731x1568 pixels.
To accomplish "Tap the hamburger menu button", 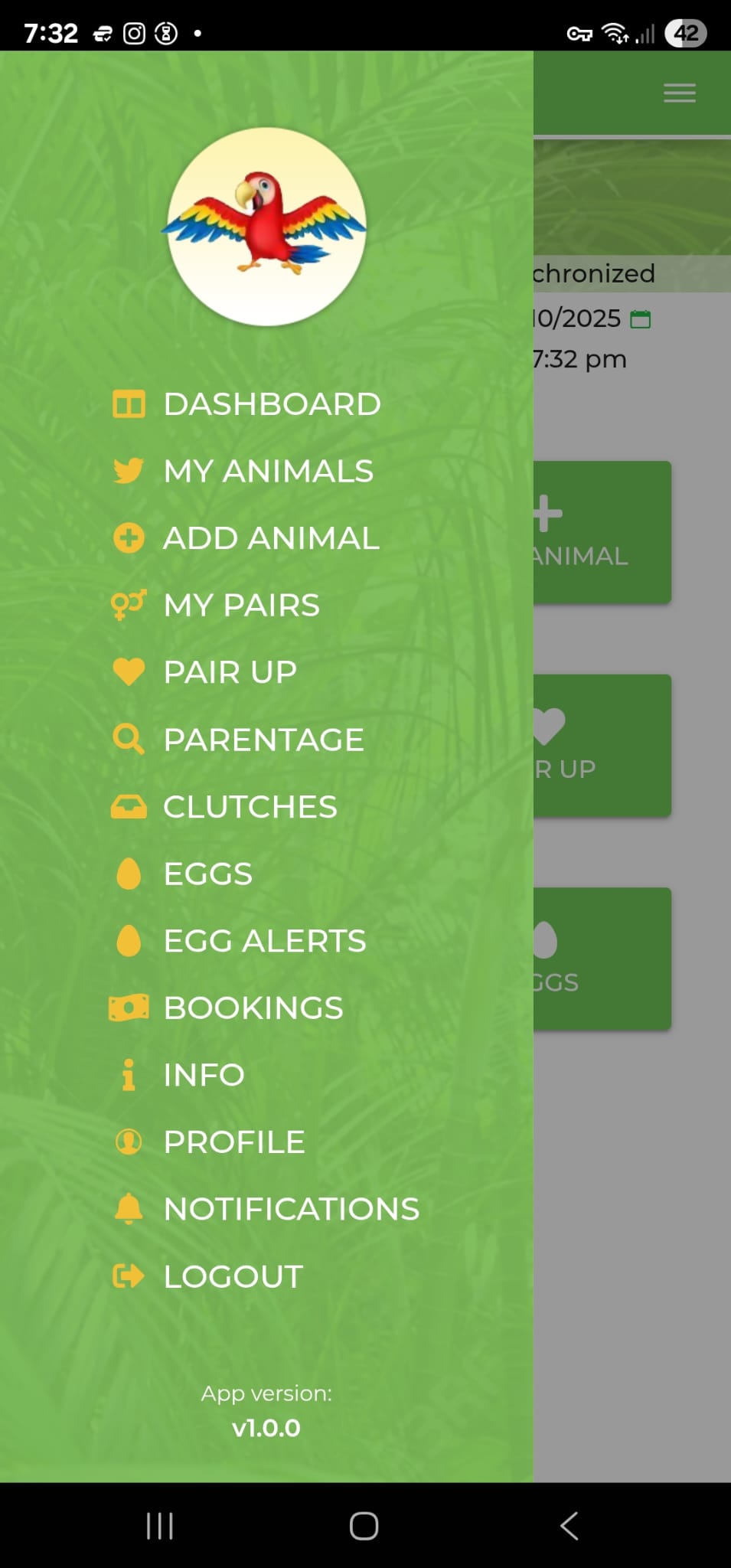I will pos(679,93).
